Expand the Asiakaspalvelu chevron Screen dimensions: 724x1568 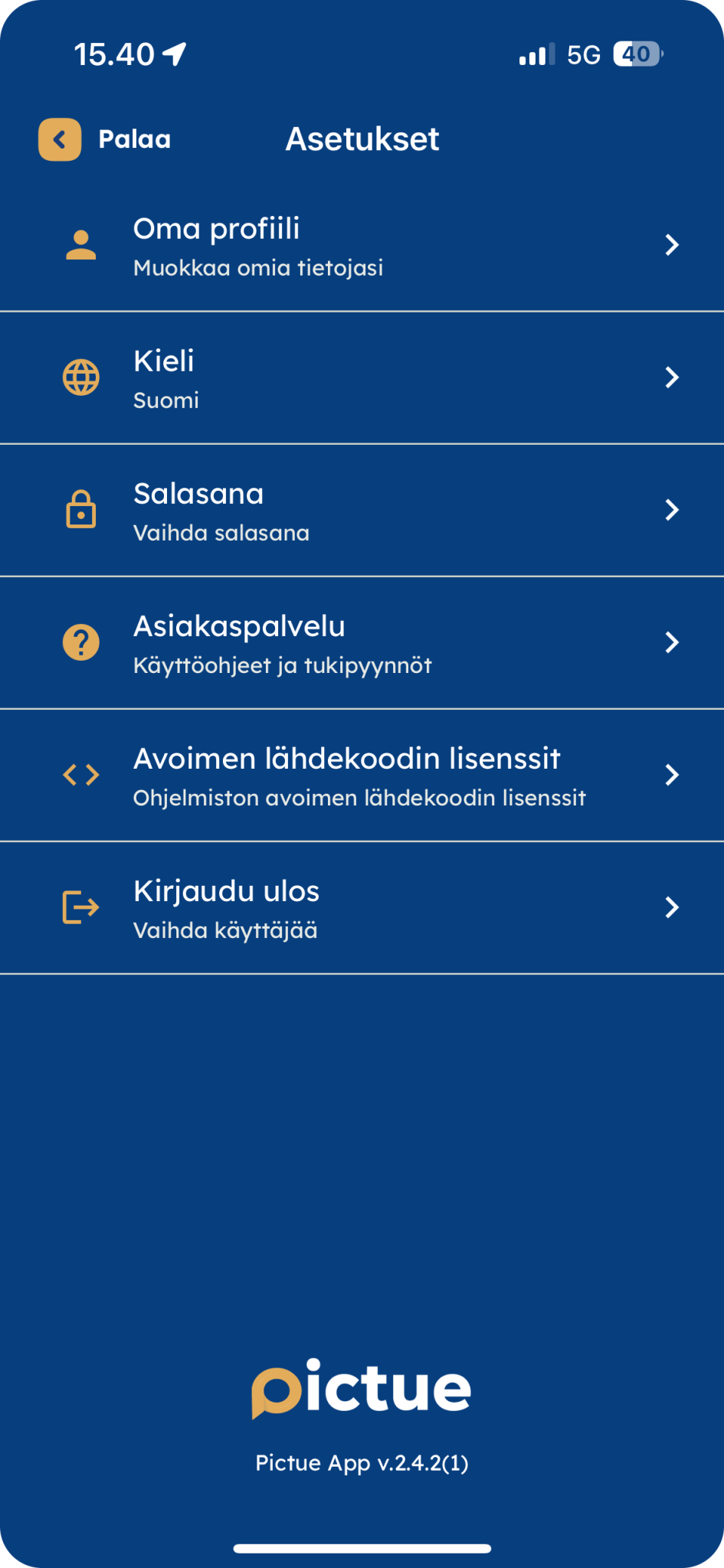point(673,642)
